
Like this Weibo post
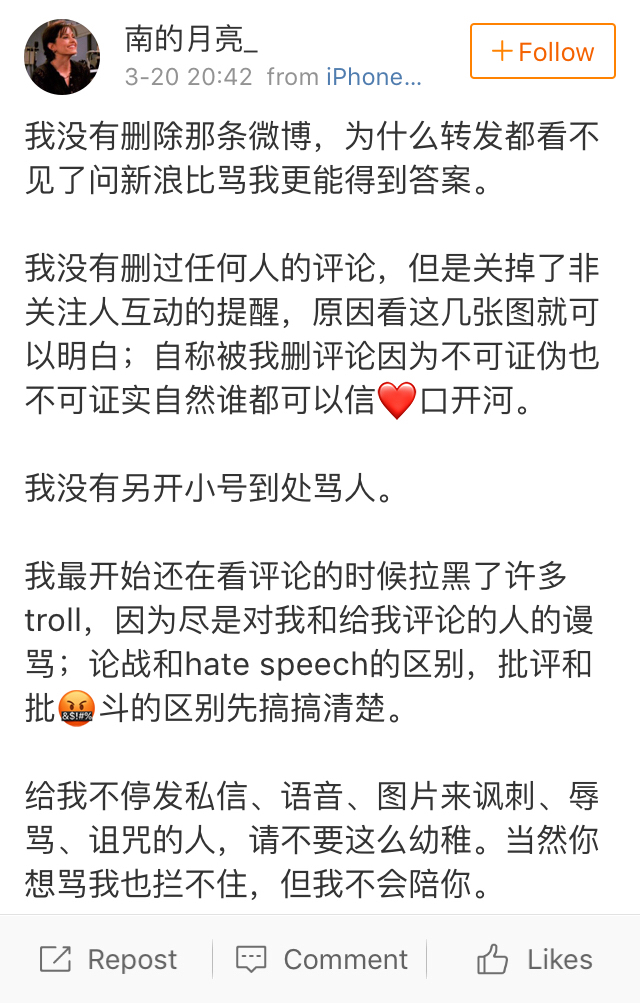[x=534, y=960]
